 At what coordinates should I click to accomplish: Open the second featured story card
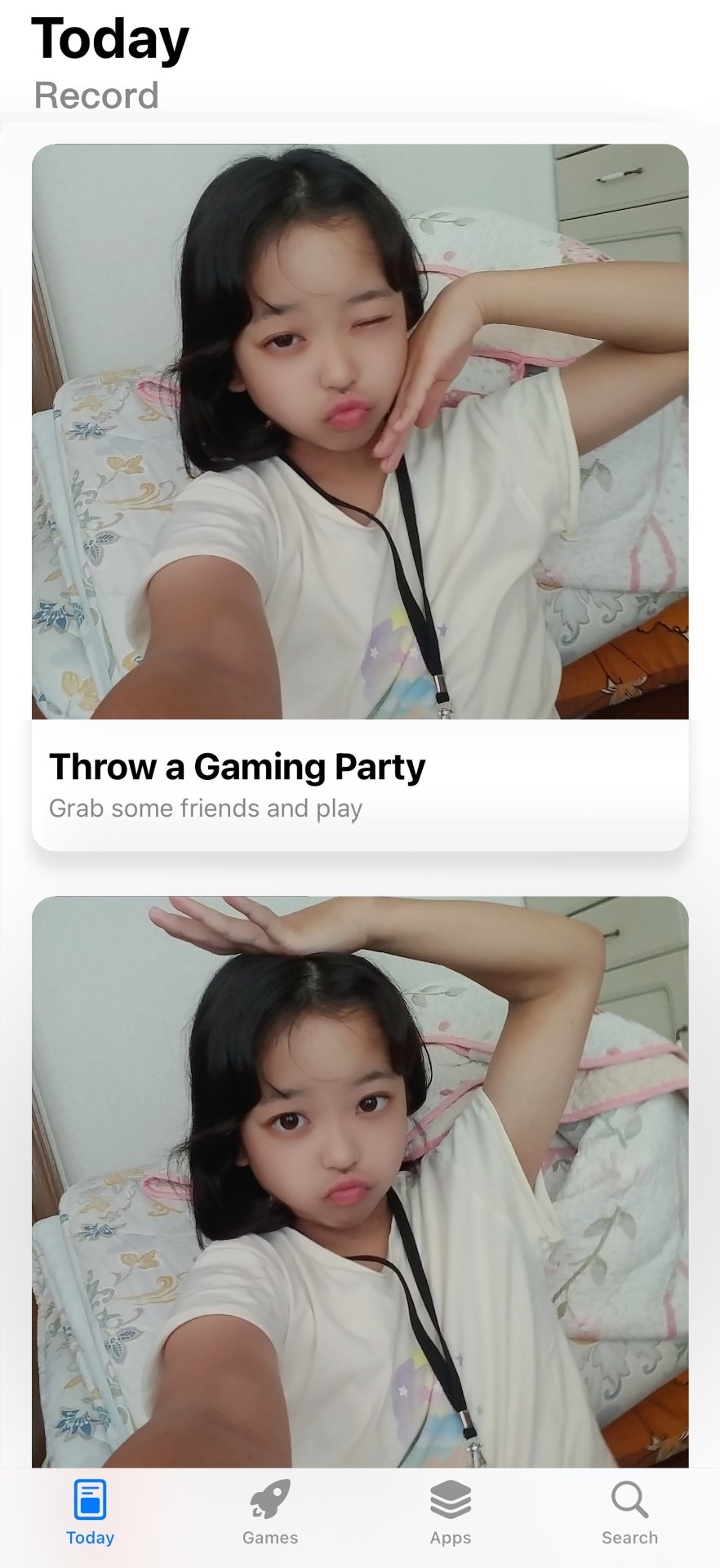click(360, 1184)
